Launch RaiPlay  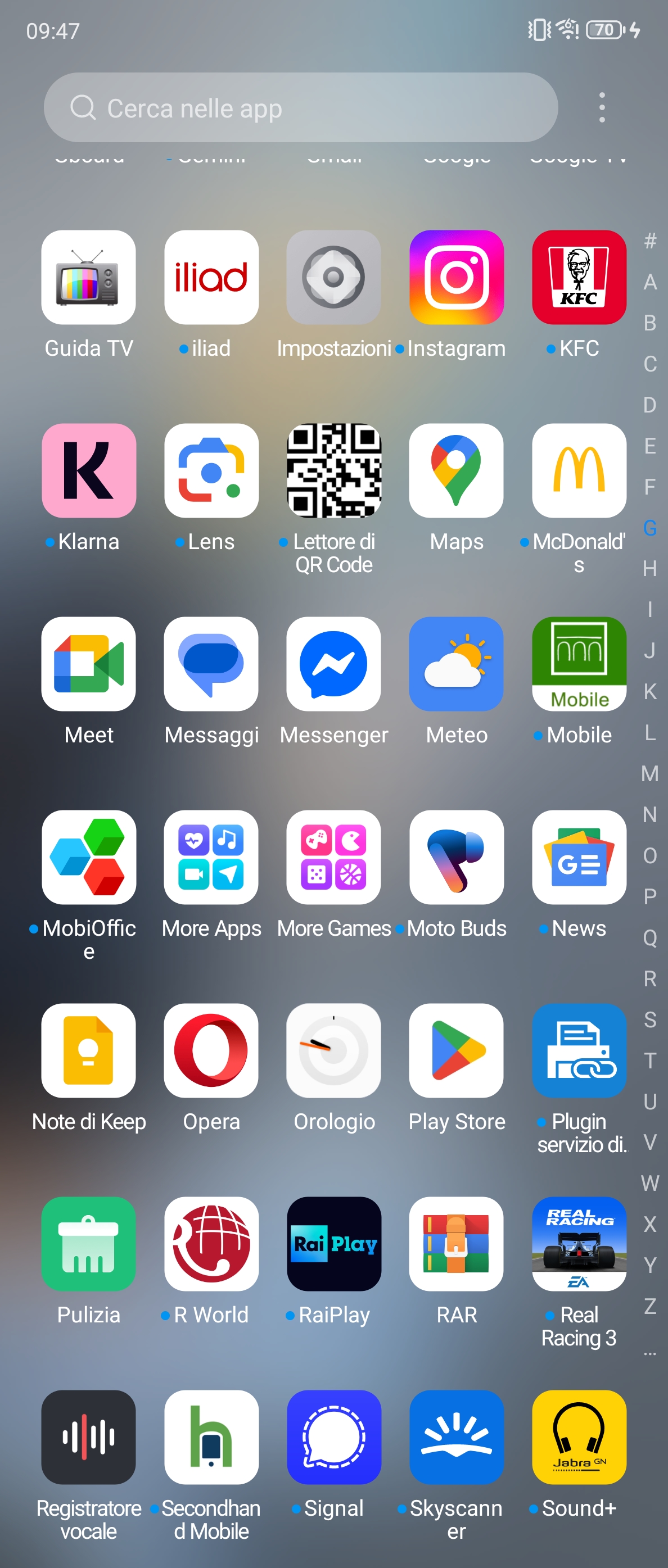(333, 1244)
